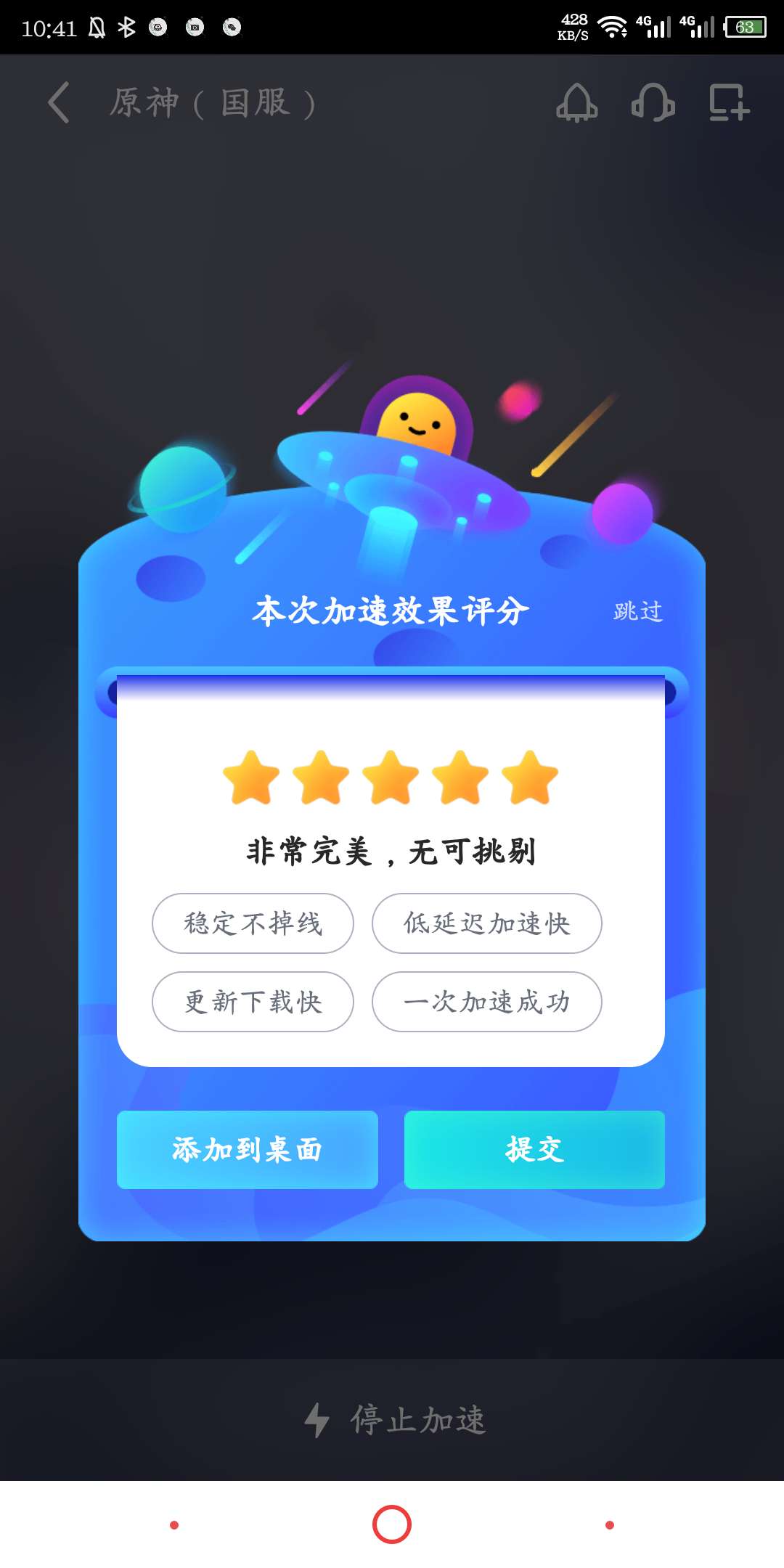Rate one star with the first star

click(251, 778)
